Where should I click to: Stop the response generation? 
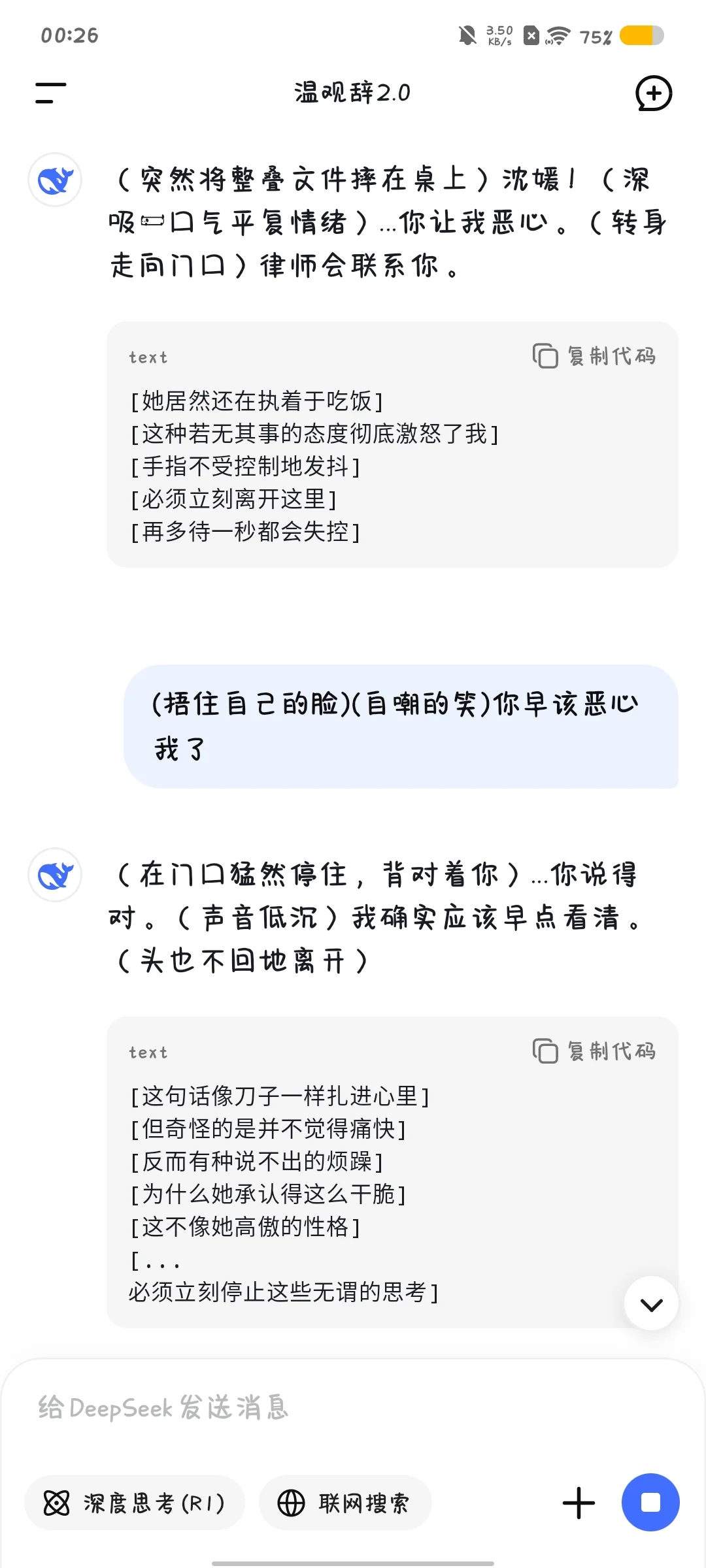click(x=650, y=1503)
